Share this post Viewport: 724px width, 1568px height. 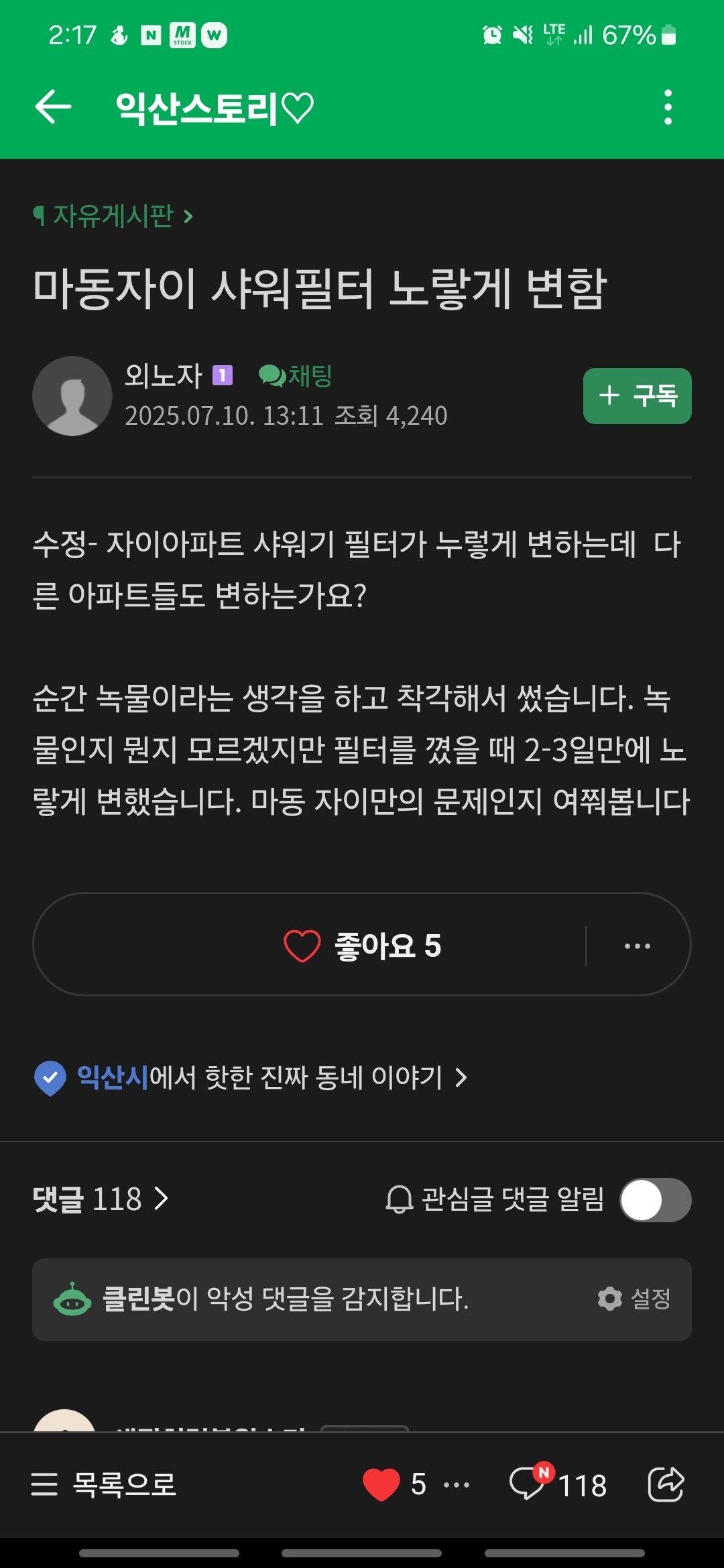tap(666, 1484)
